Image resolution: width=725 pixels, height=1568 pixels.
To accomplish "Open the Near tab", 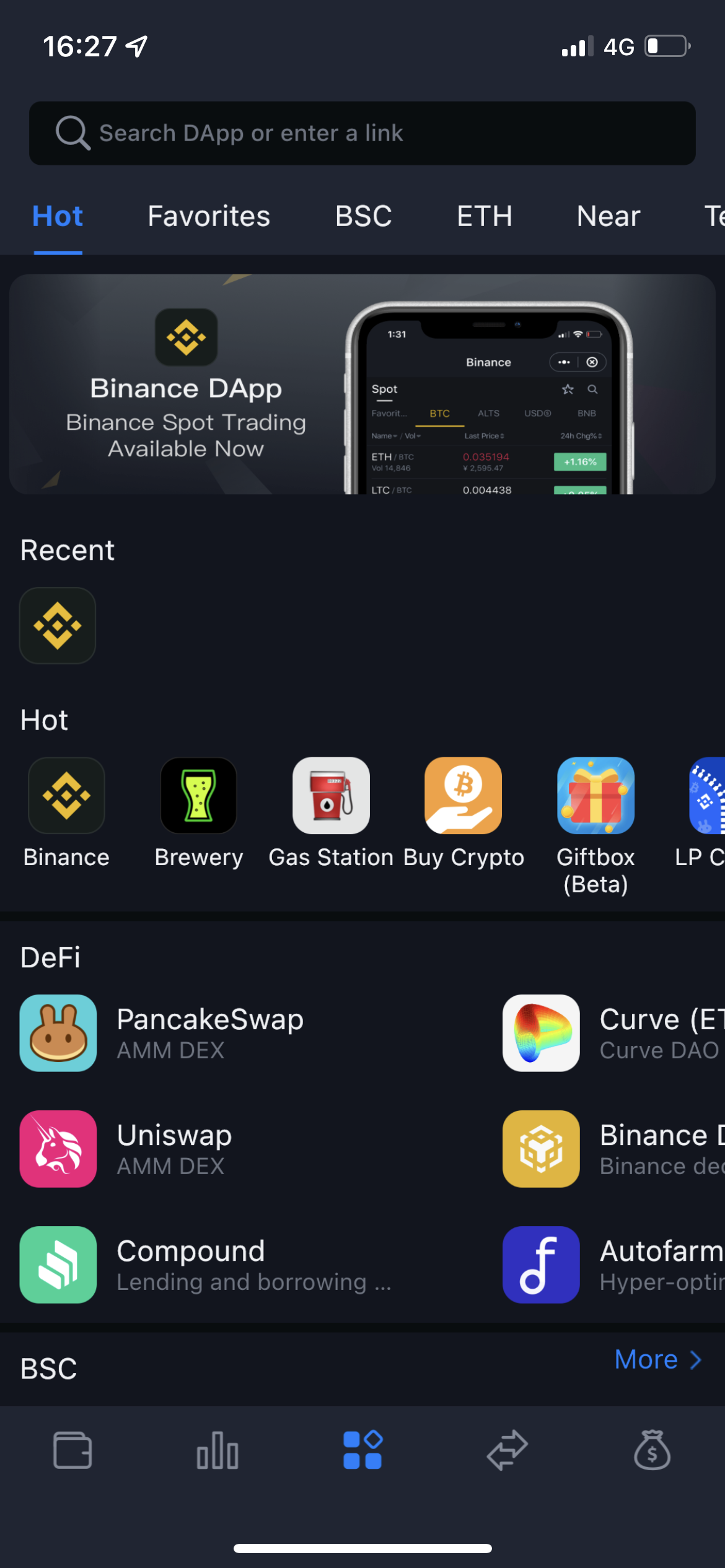I will [x=609, y=216].
